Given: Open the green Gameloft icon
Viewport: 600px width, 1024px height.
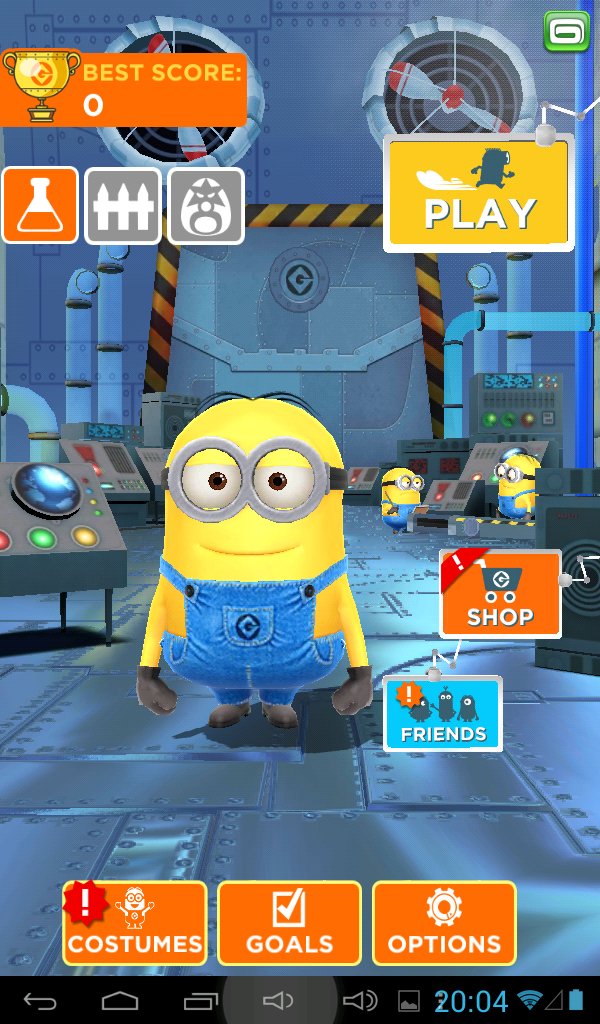Looking at the screenshot, I should click(x=567, y=31).
